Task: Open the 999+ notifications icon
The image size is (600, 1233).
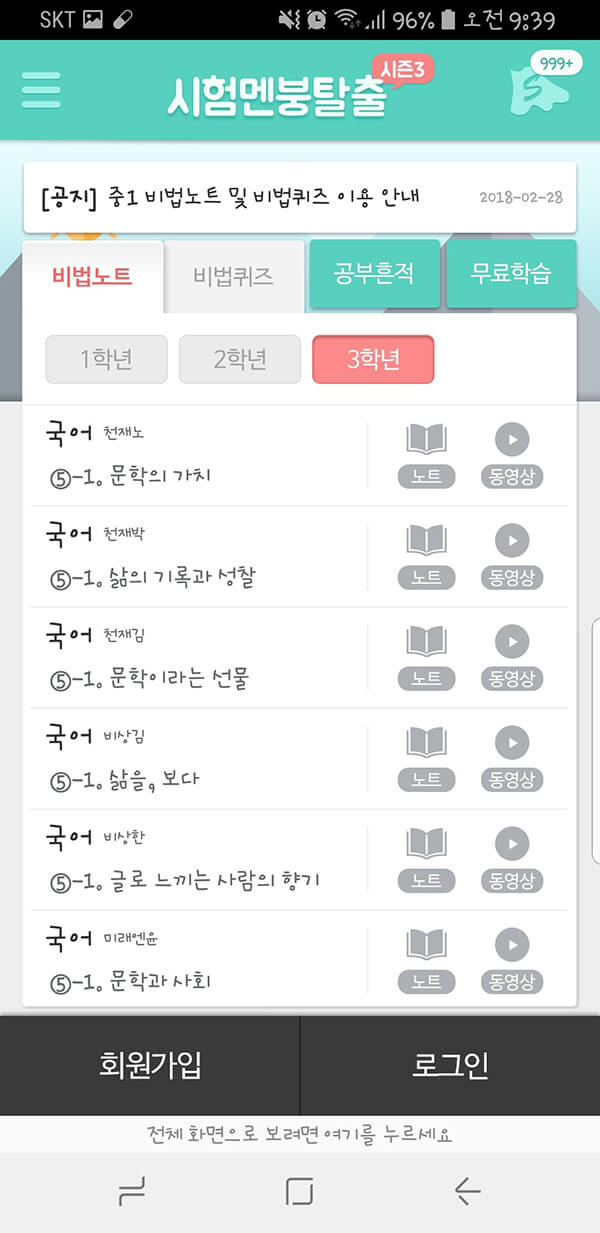Action: (544, 87)
